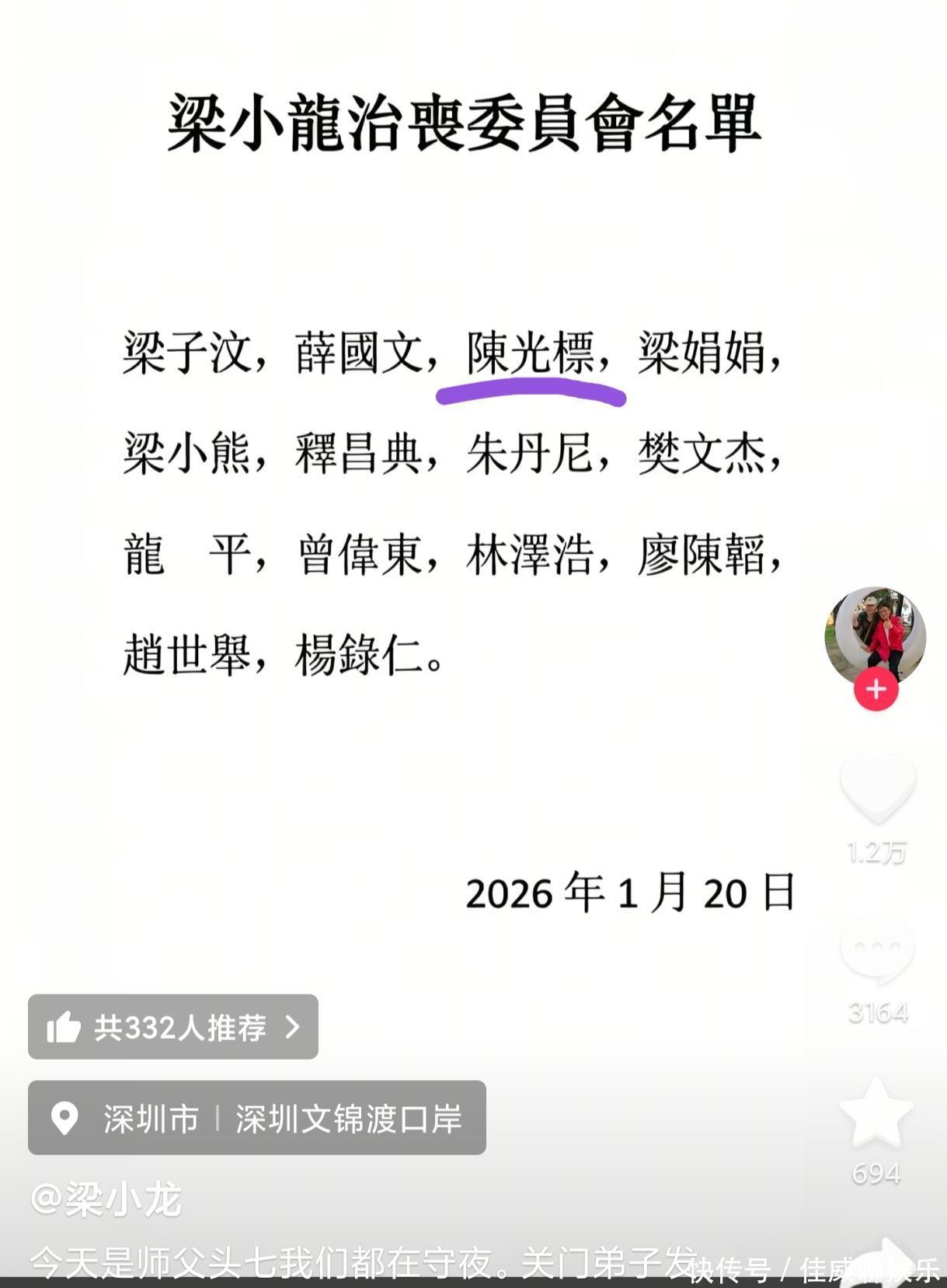View the 共332人推荐 recommendations
Viewport: 947px width, 1288px height.
point(173,1027)
